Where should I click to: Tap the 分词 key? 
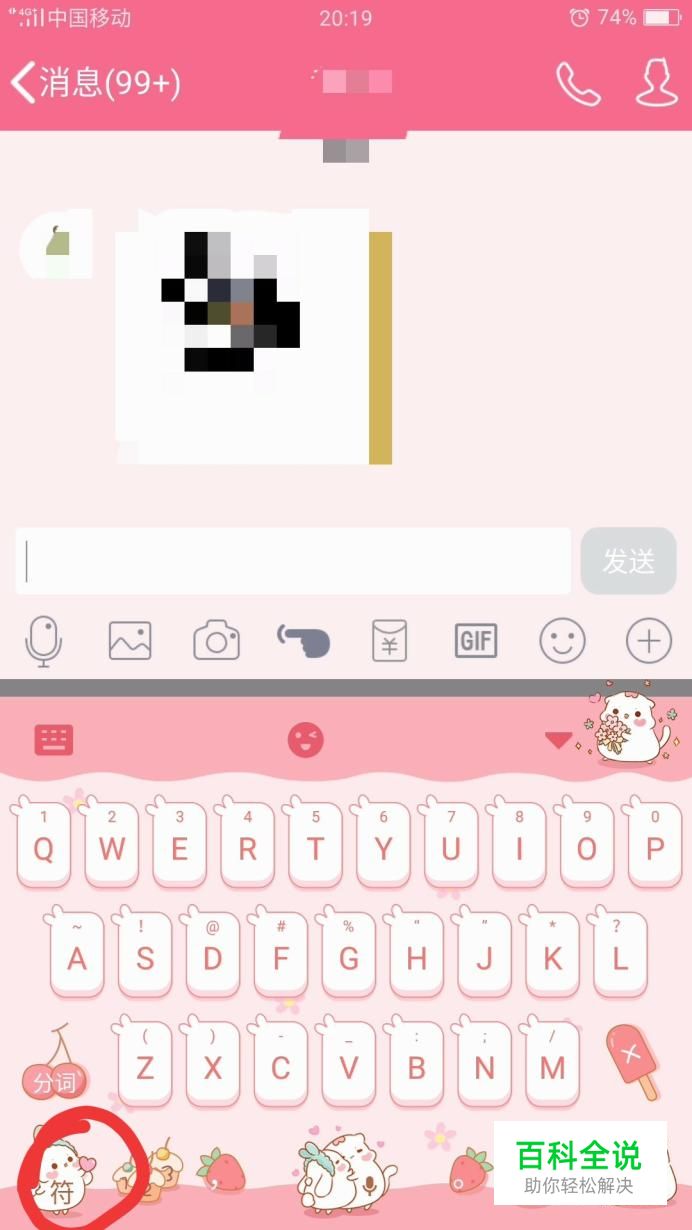[54, 1082]
